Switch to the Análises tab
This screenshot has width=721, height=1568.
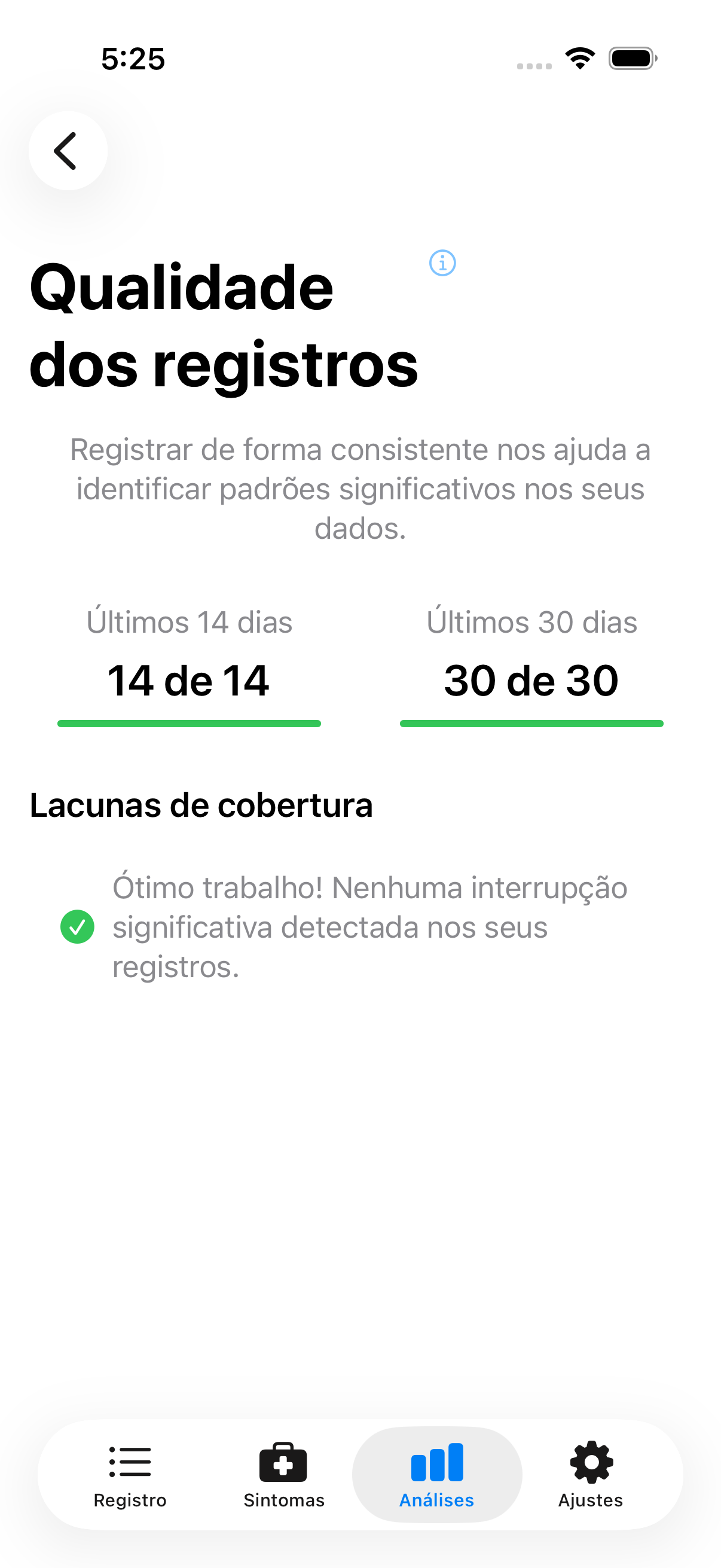(438, 1479)
